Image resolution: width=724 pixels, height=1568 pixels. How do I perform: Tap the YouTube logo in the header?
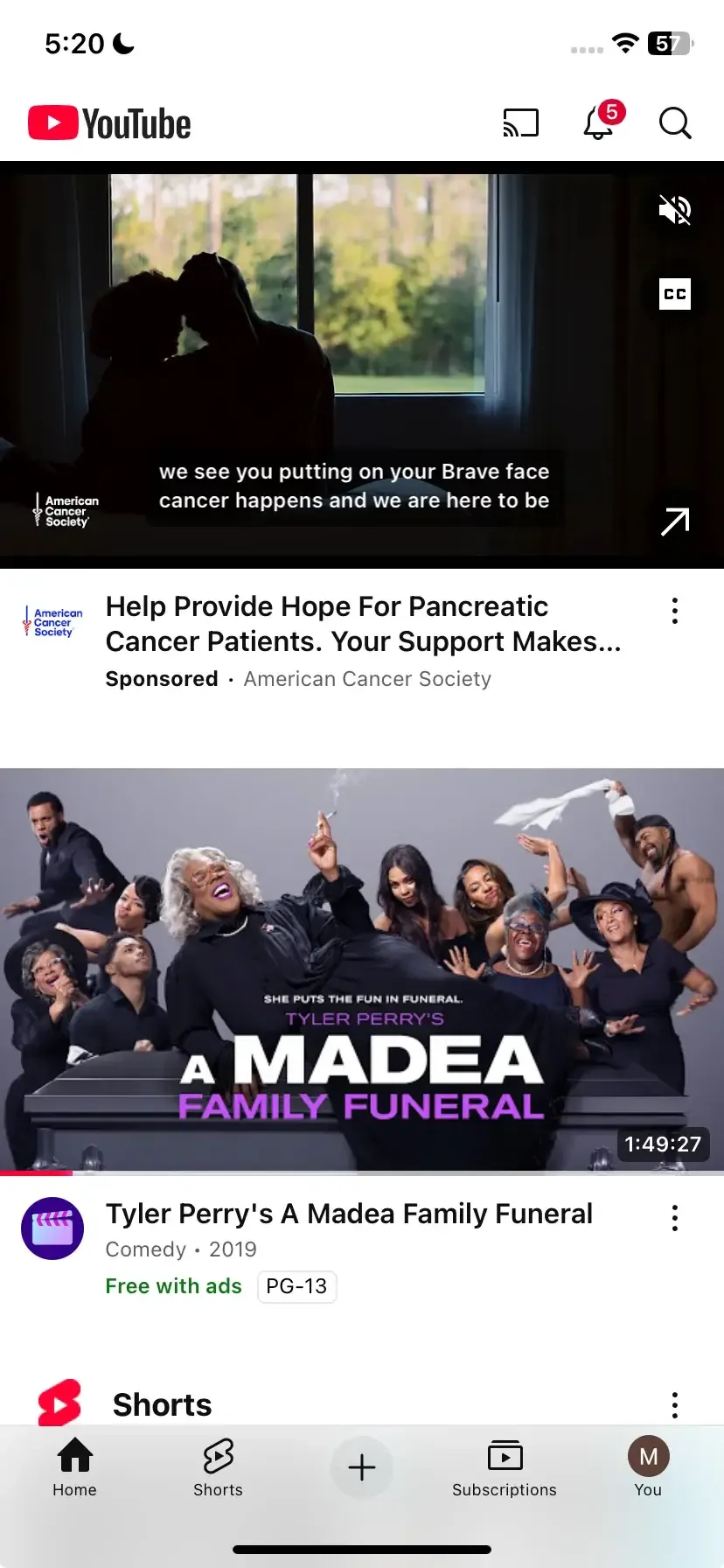coord(109,123)
